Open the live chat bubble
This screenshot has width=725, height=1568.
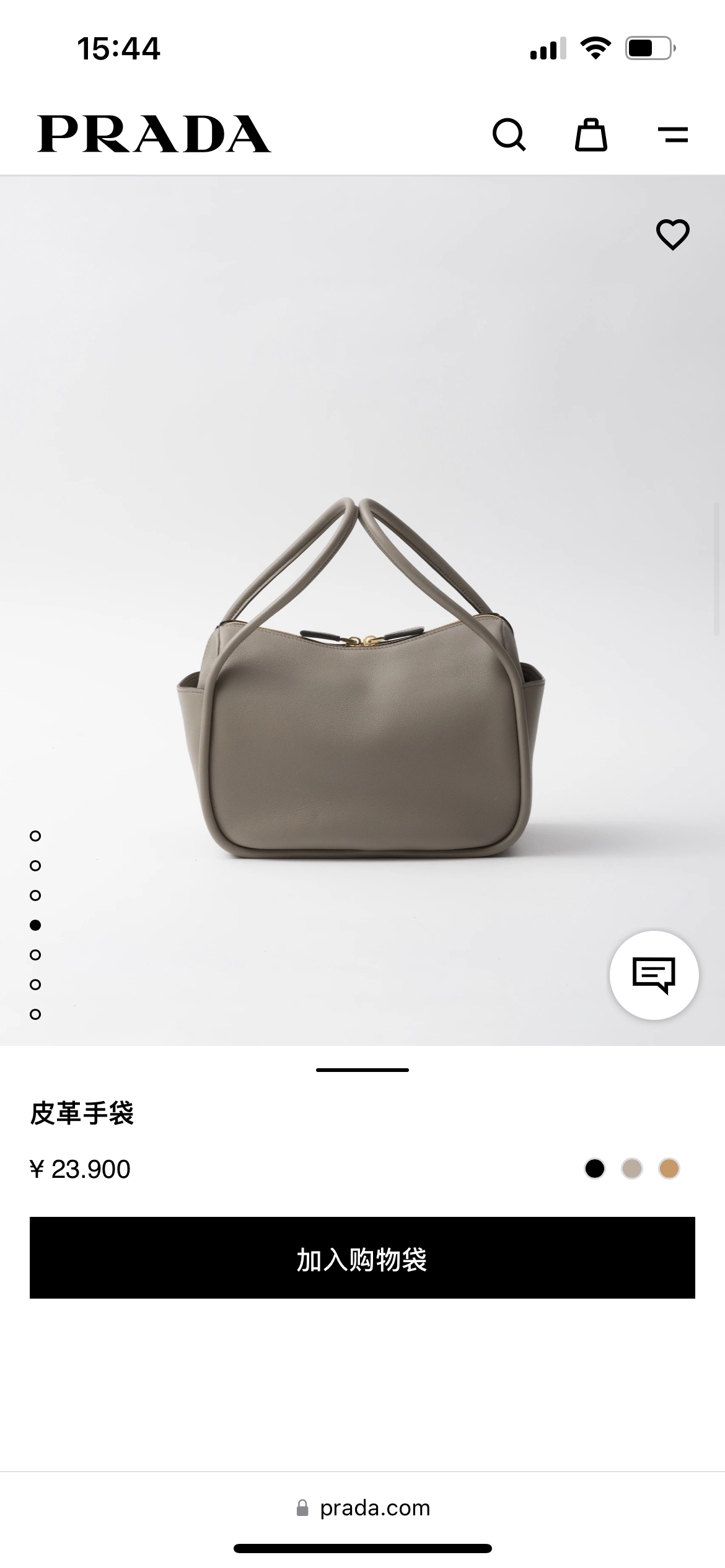654,975
